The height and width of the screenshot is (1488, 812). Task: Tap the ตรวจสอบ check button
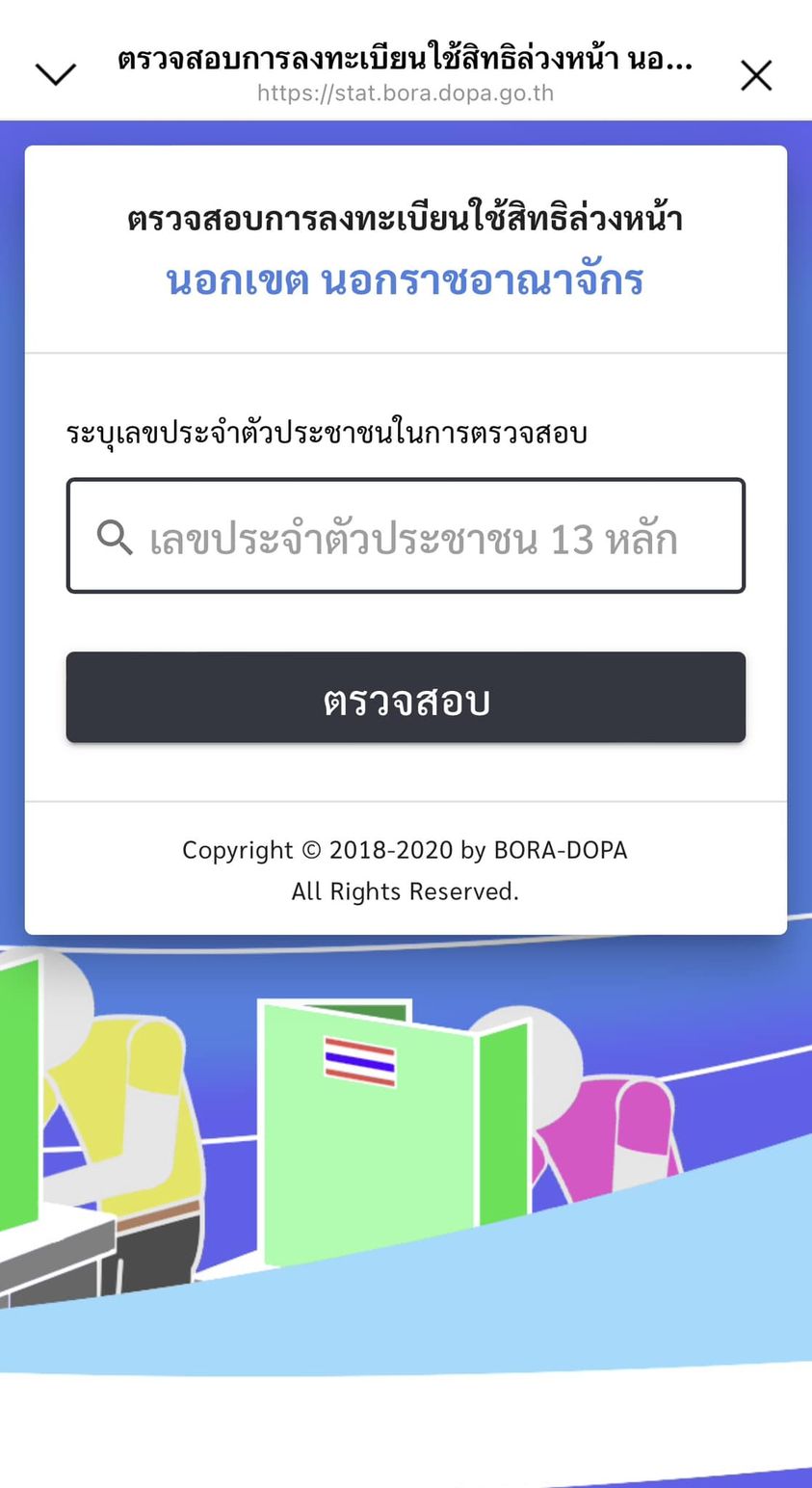pos(406,698)
